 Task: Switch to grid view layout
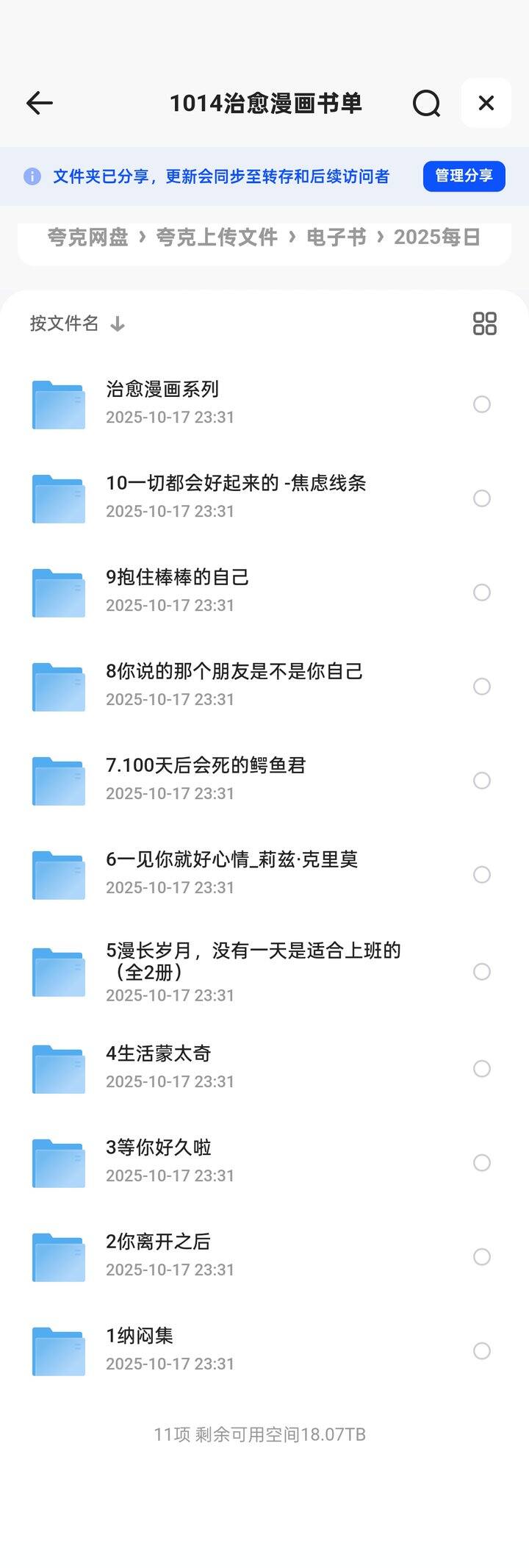(483, 324)
